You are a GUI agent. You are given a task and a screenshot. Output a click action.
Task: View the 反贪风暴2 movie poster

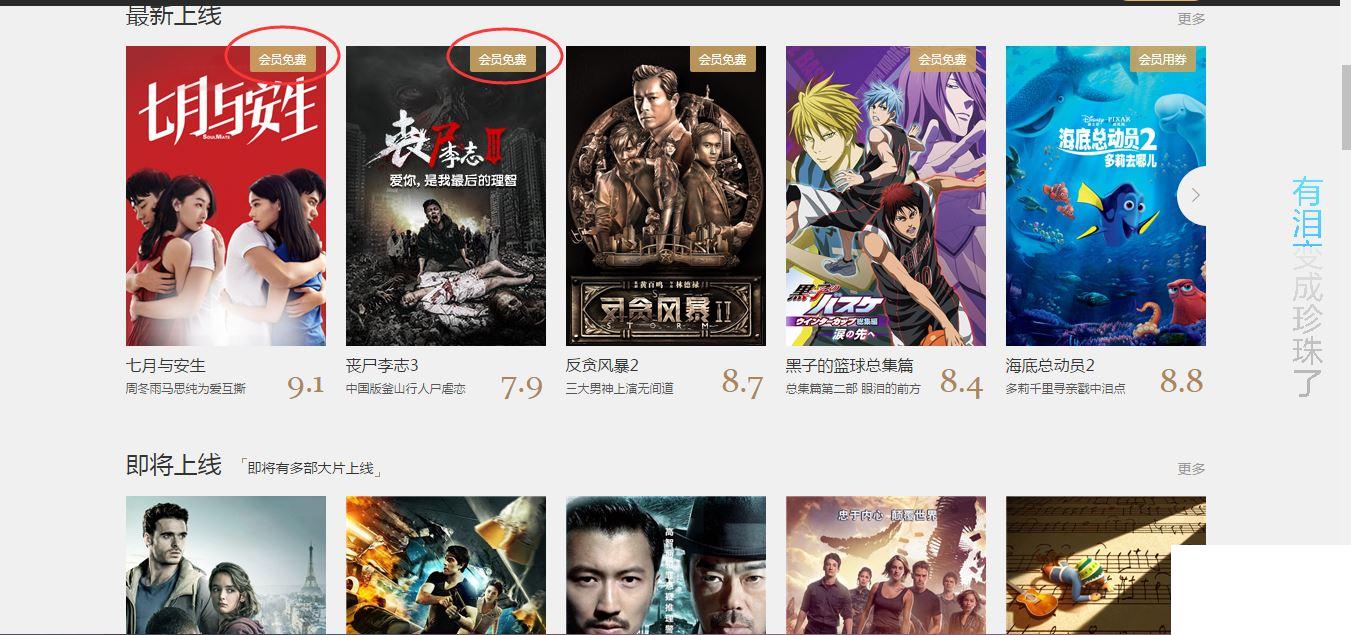(666, 196)
